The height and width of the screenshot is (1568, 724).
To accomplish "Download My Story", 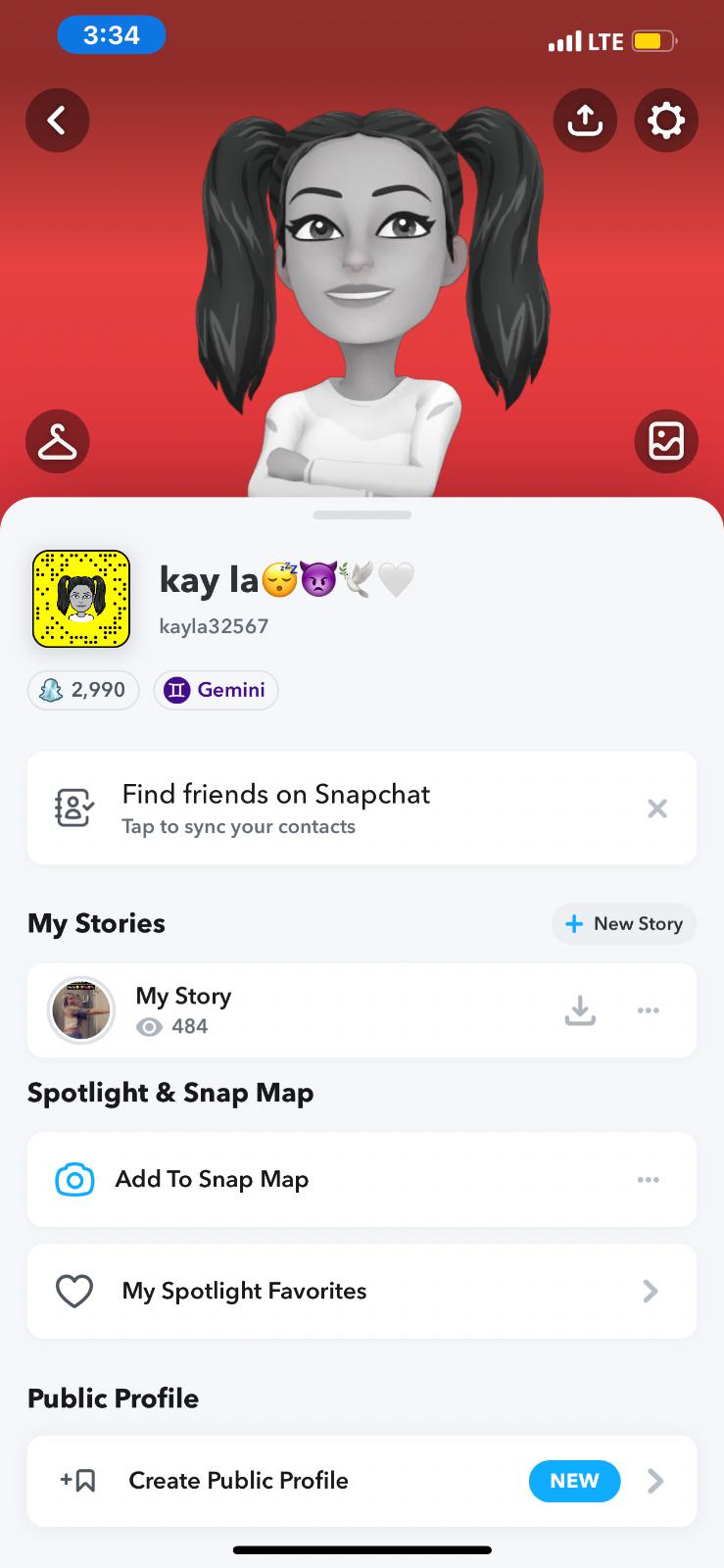I will coord(580,1010).
